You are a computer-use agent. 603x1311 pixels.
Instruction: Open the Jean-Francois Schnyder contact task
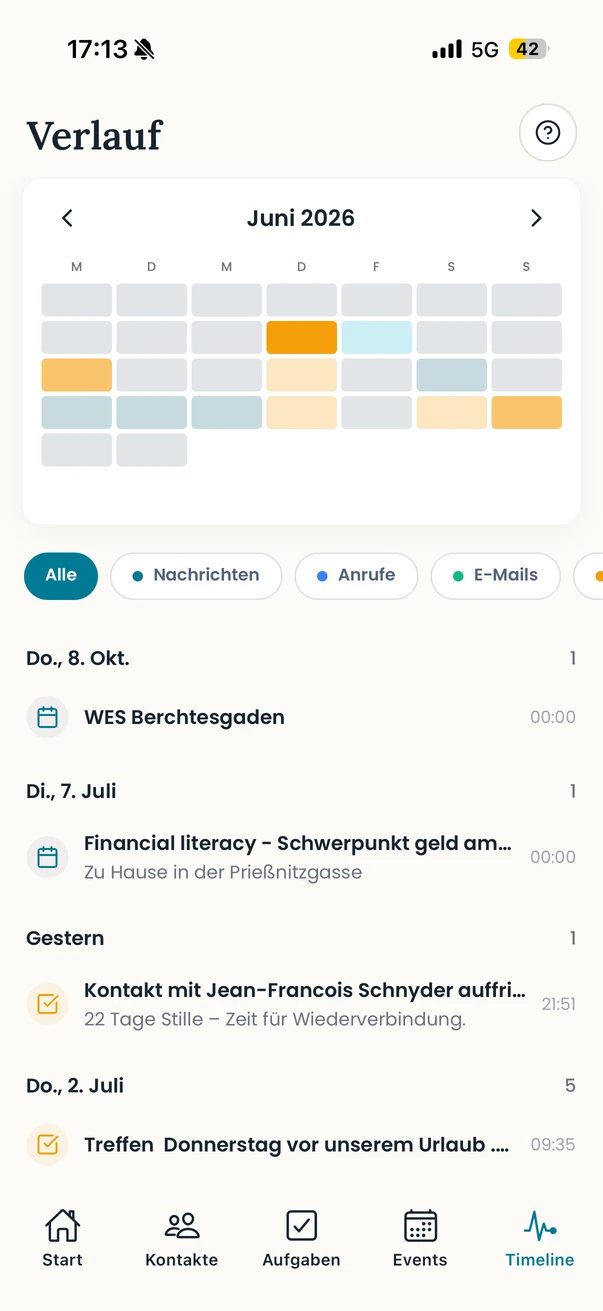[x=301, y=1004]
